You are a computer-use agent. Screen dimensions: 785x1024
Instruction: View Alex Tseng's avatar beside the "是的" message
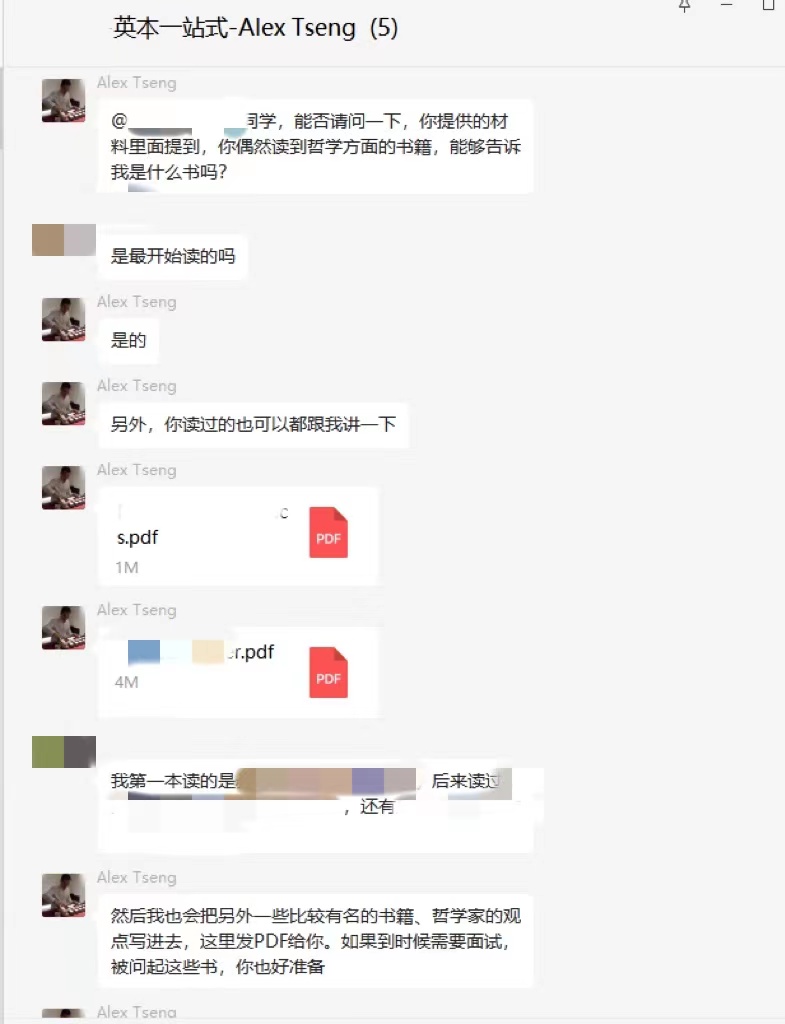63,319
